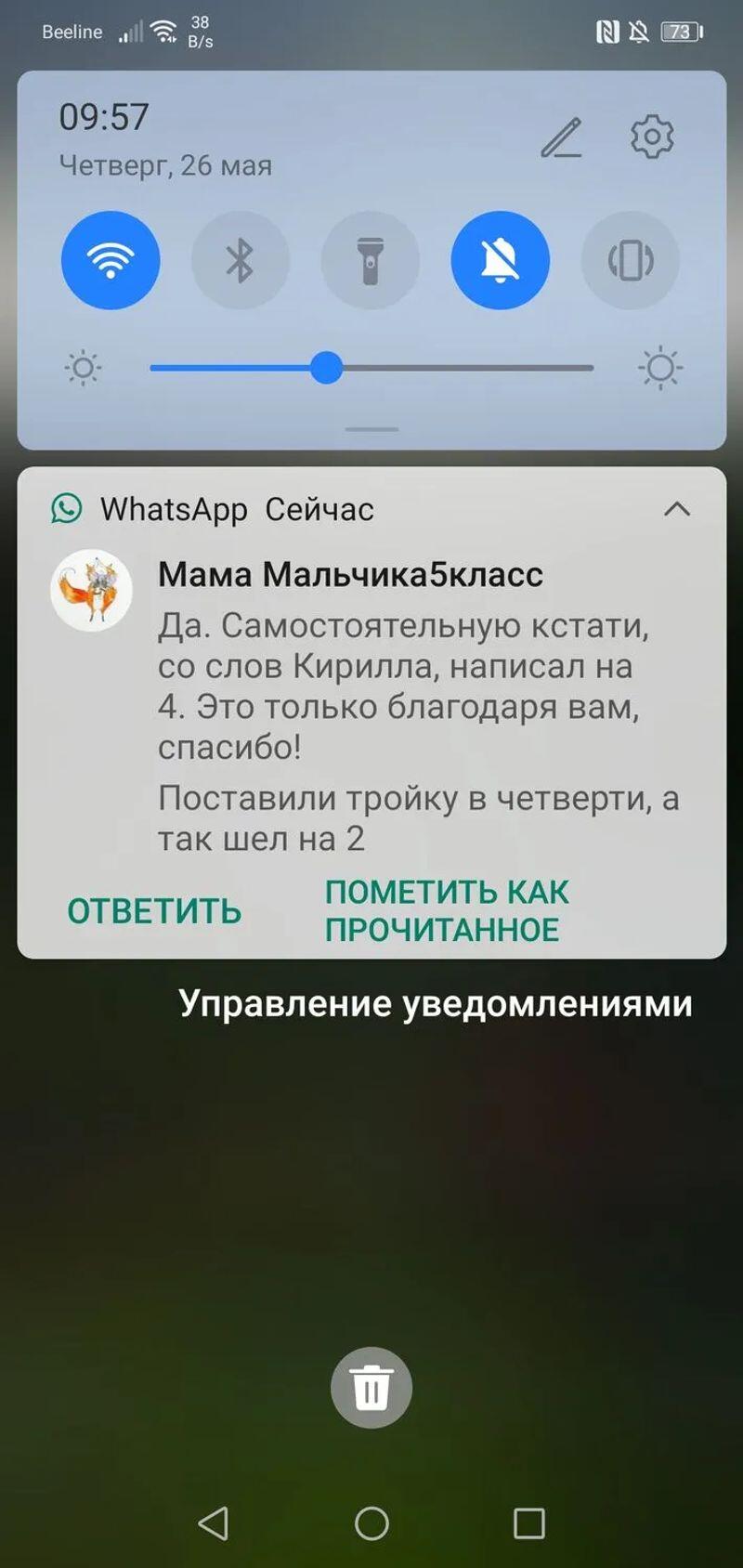Open system settings via the gear icon
Image resolution: width=743 pixels, height=1568 pixels.
[x=652, y=137]
